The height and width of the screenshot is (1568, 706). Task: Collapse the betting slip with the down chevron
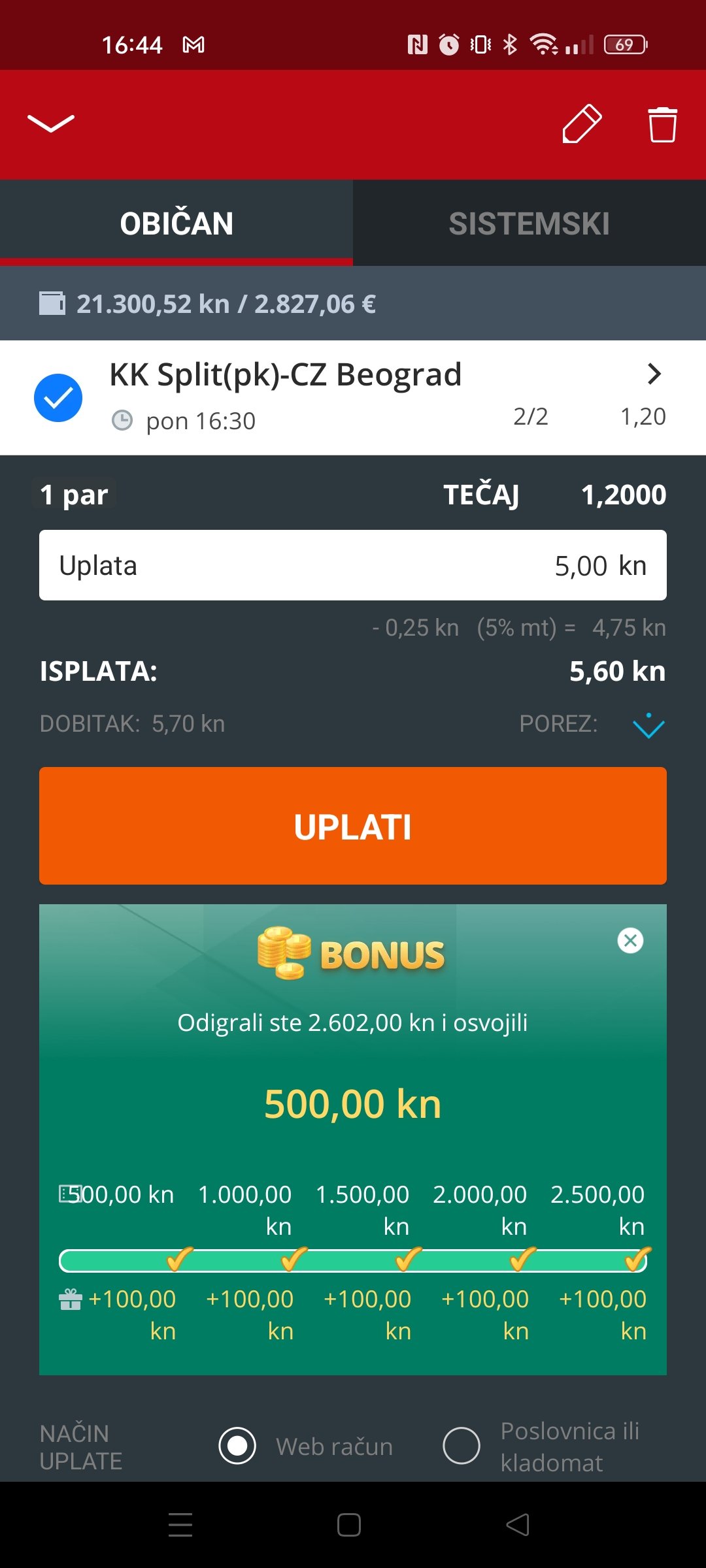click(x=51, y=123)
